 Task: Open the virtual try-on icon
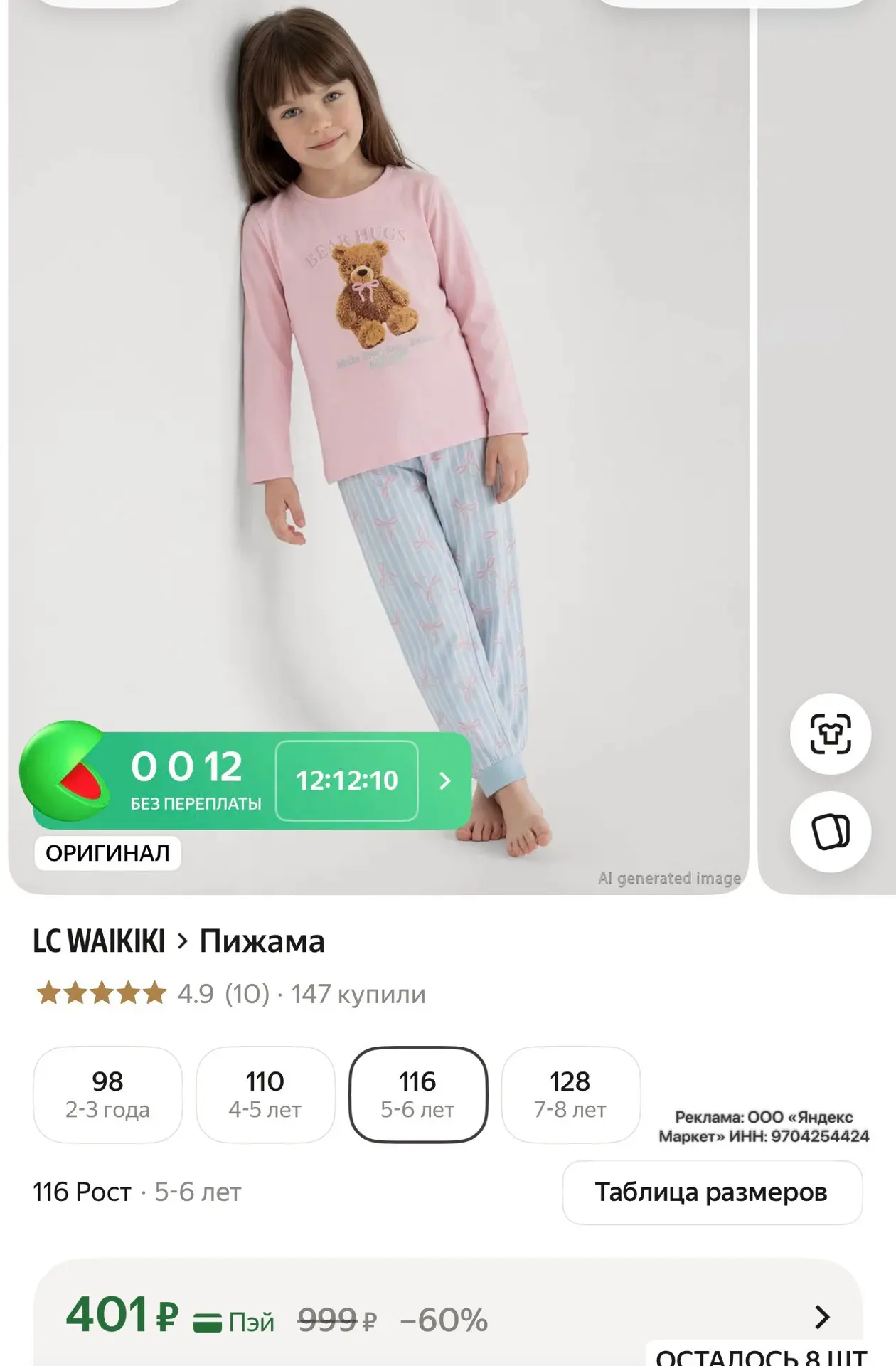pyautogui.click(x=831, y=734)
